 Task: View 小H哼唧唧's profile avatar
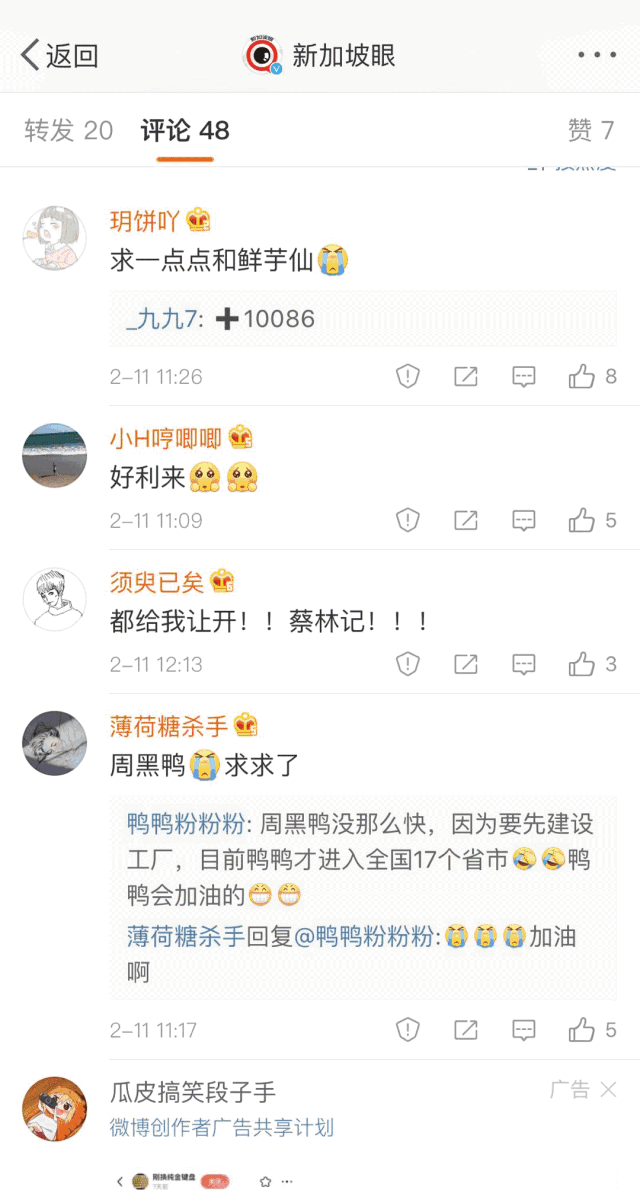click(x=54, y=455)
